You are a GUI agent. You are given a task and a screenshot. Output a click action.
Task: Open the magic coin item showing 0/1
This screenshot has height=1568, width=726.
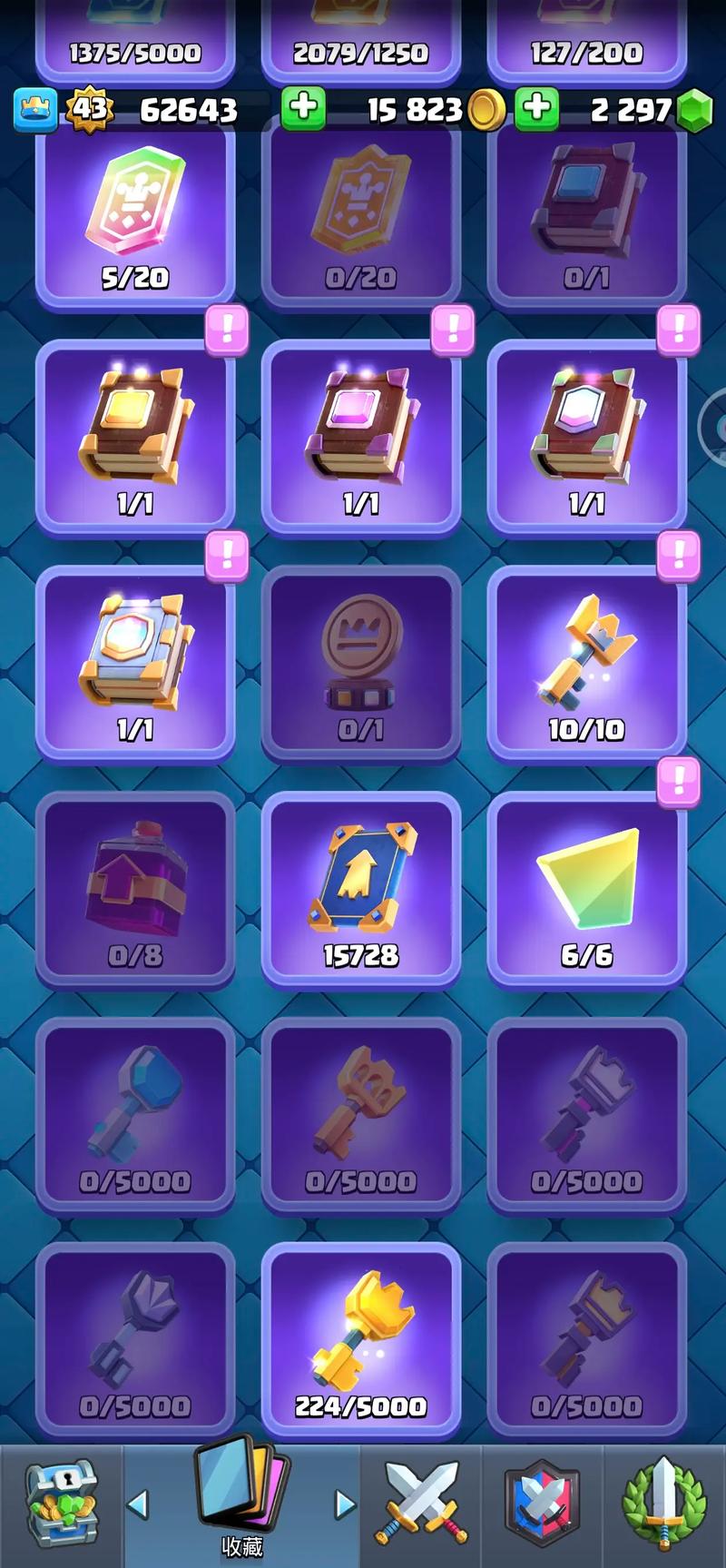tap(360, 663)
